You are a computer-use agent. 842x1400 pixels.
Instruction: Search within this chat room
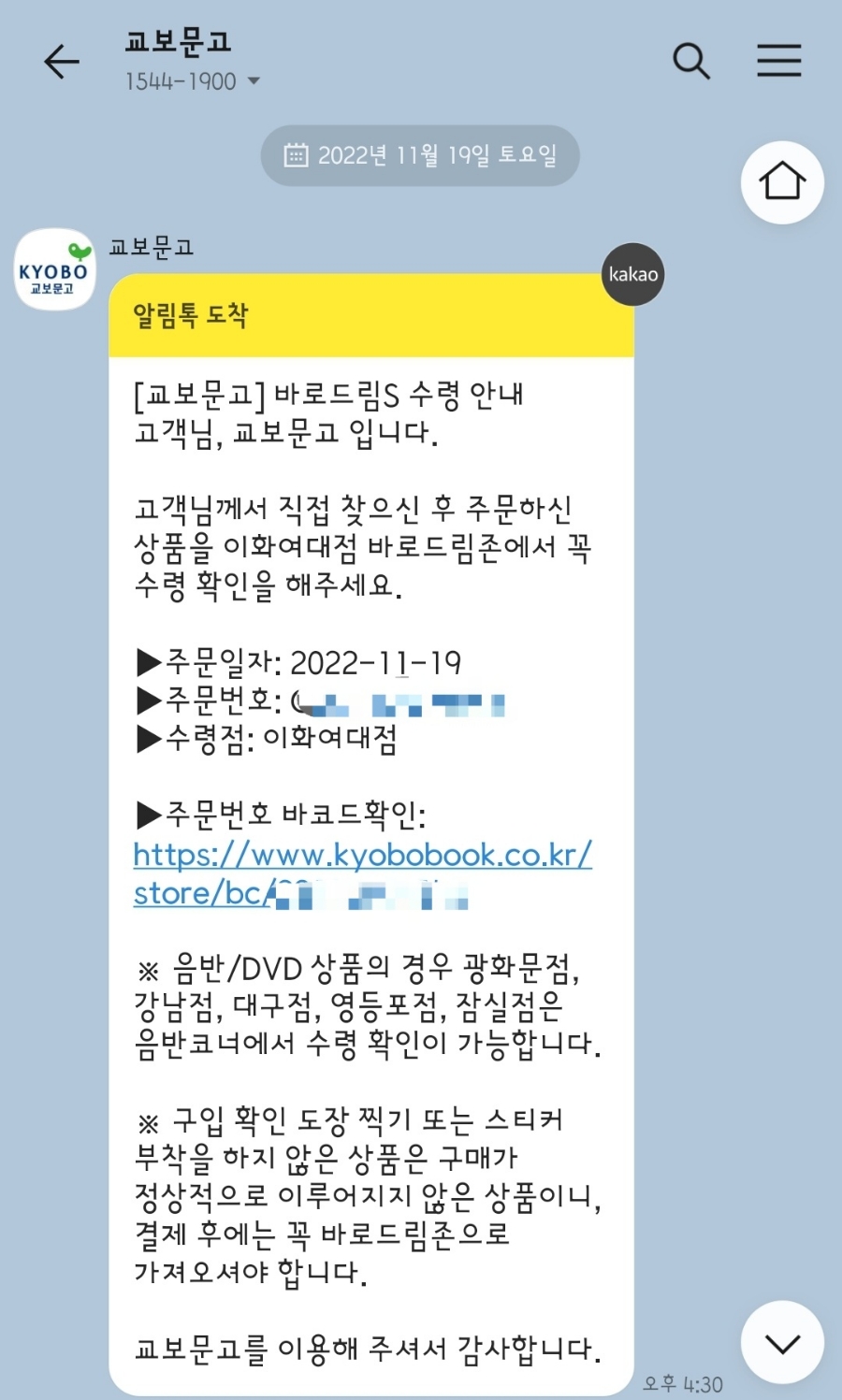pos(691,62)
